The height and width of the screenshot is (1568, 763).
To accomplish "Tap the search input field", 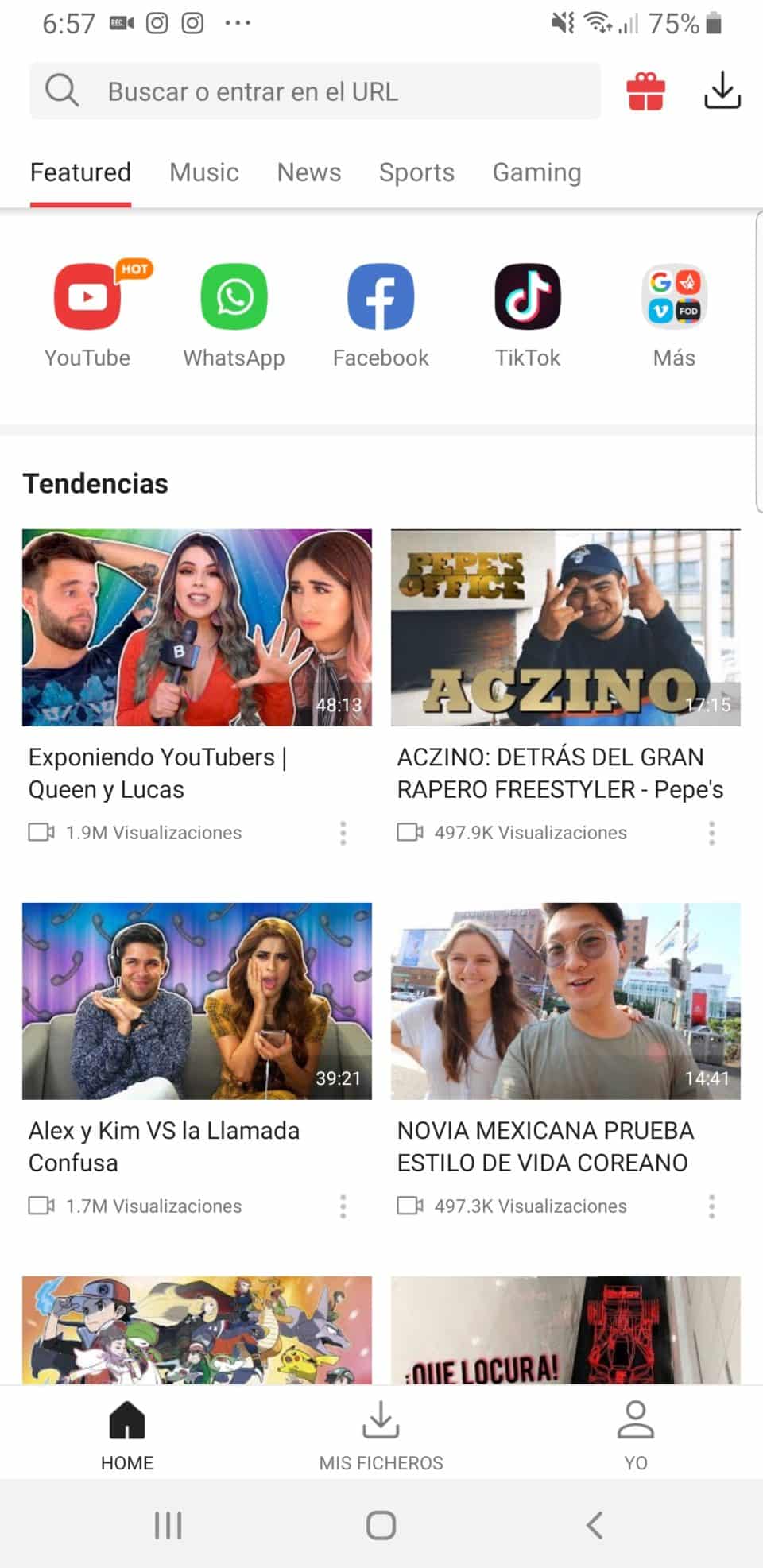I will coord(318,91).
